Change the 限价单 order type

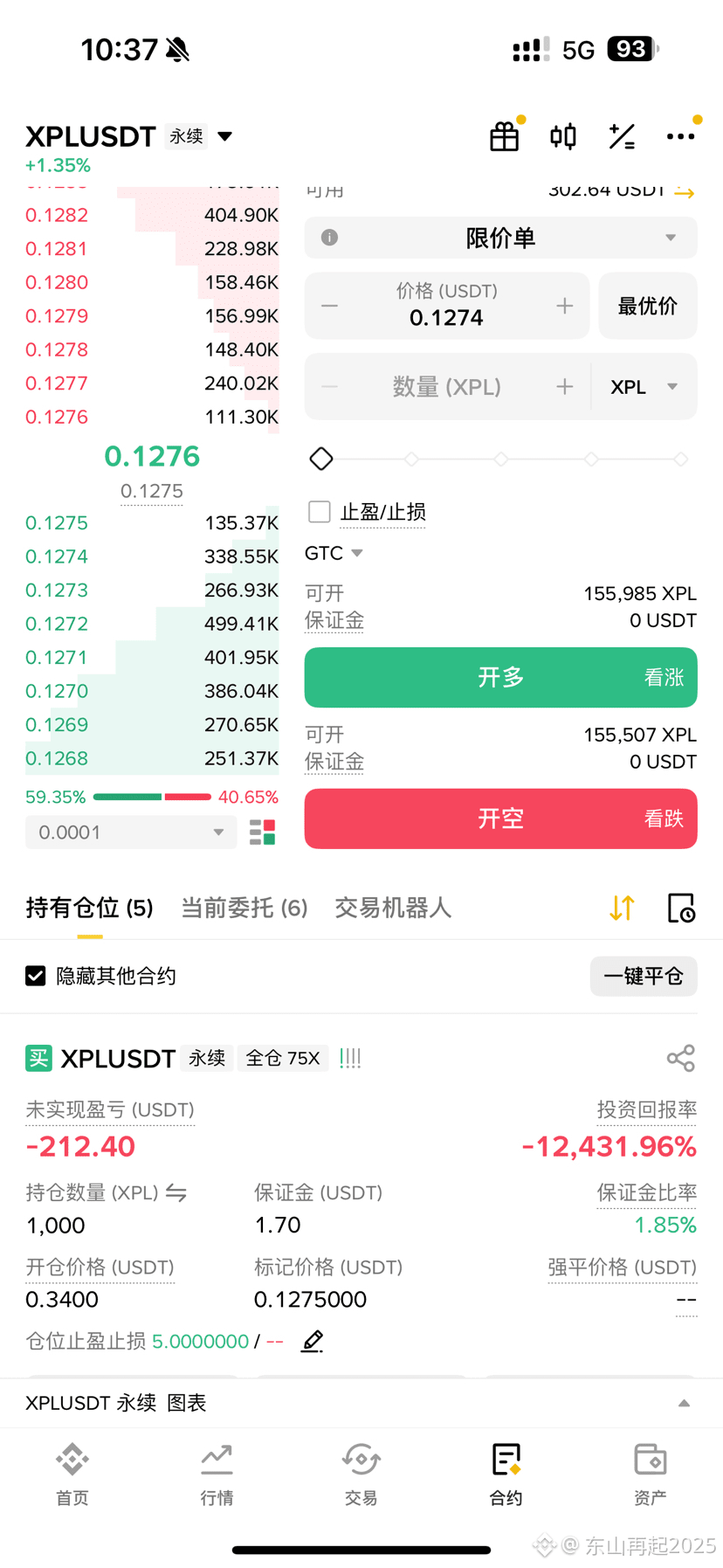coord(500,238)
